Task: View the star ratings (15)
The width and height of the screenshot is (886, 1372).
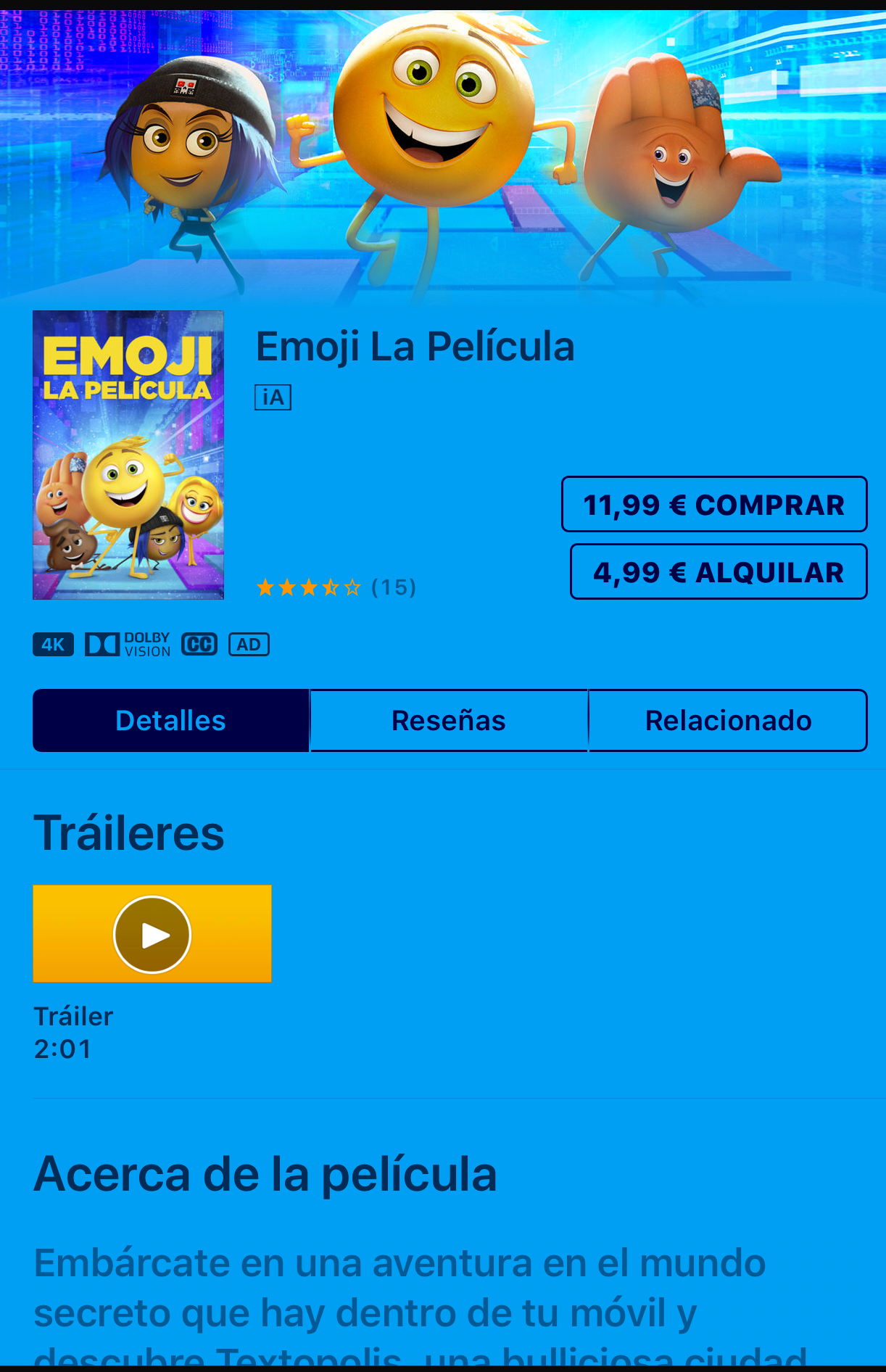Action: [336, 587]
